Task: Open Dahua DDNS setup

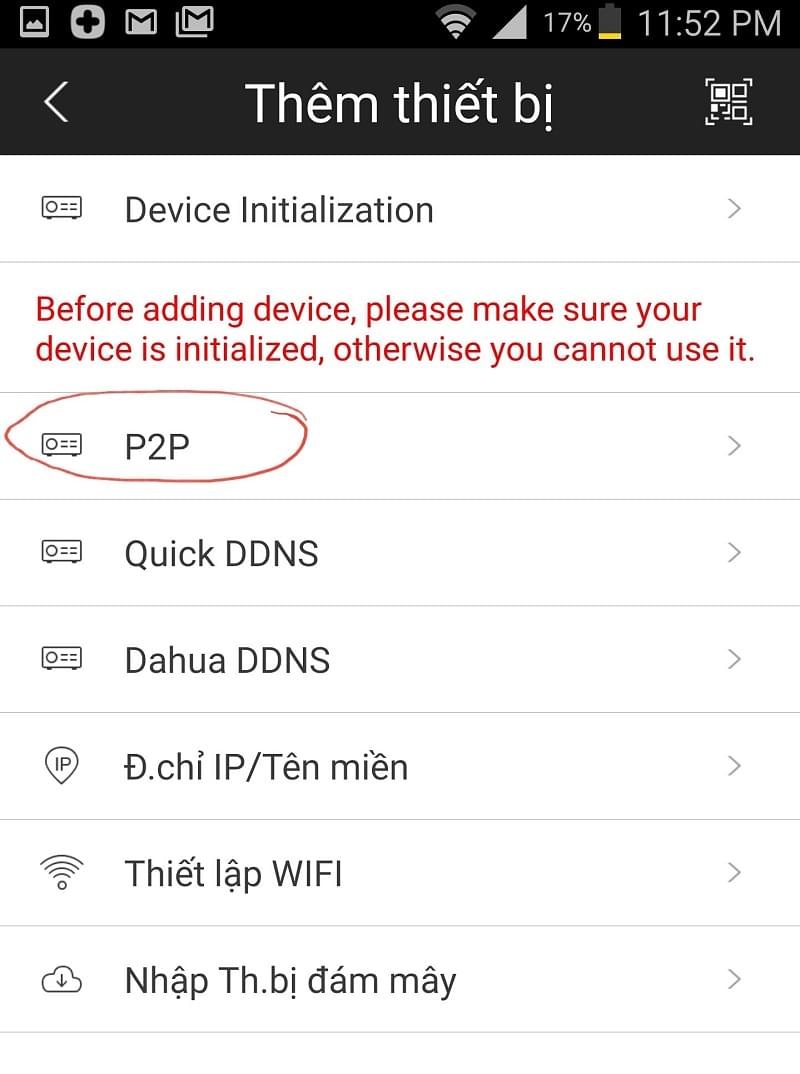Action: [x=400, y=660]
